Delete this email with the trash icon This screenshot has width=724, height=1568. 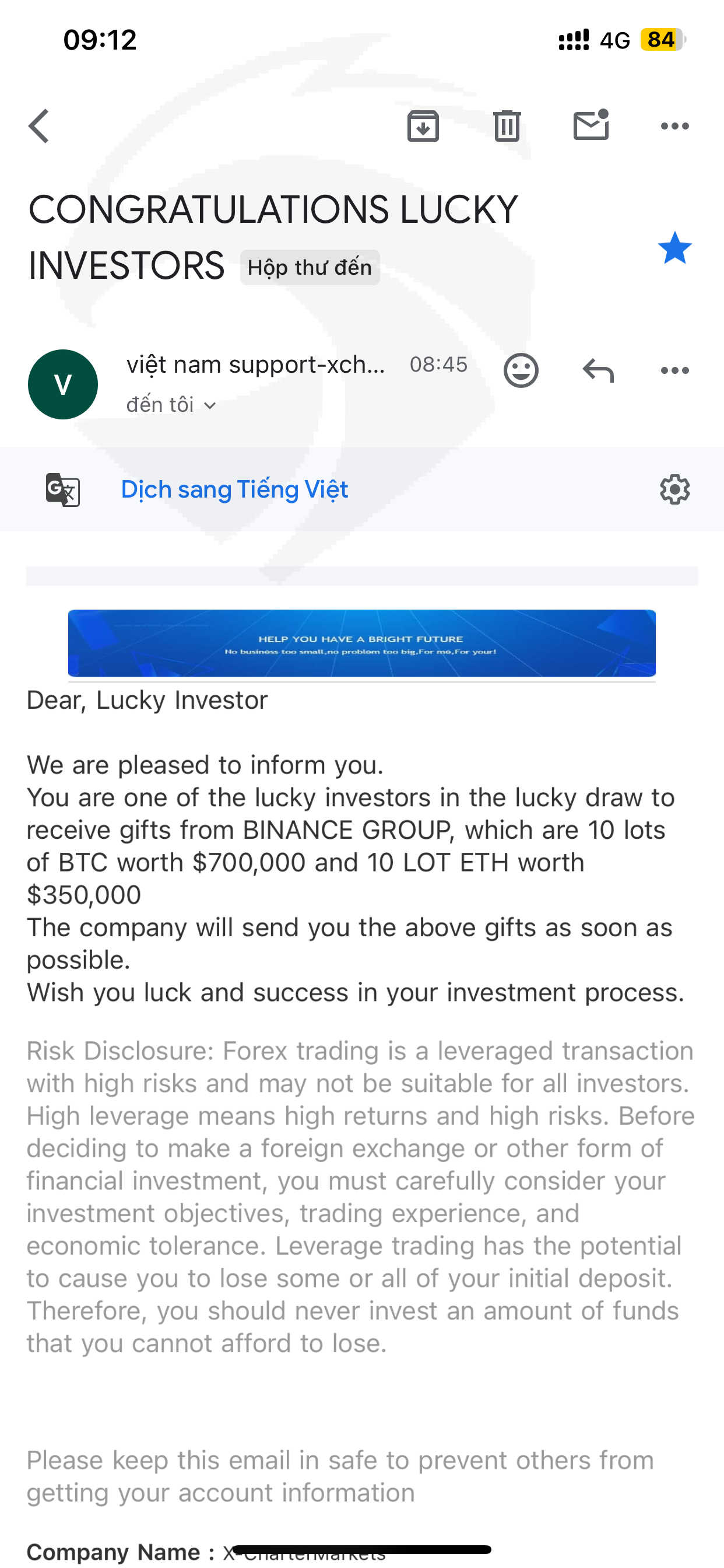(x=507, y=126)
